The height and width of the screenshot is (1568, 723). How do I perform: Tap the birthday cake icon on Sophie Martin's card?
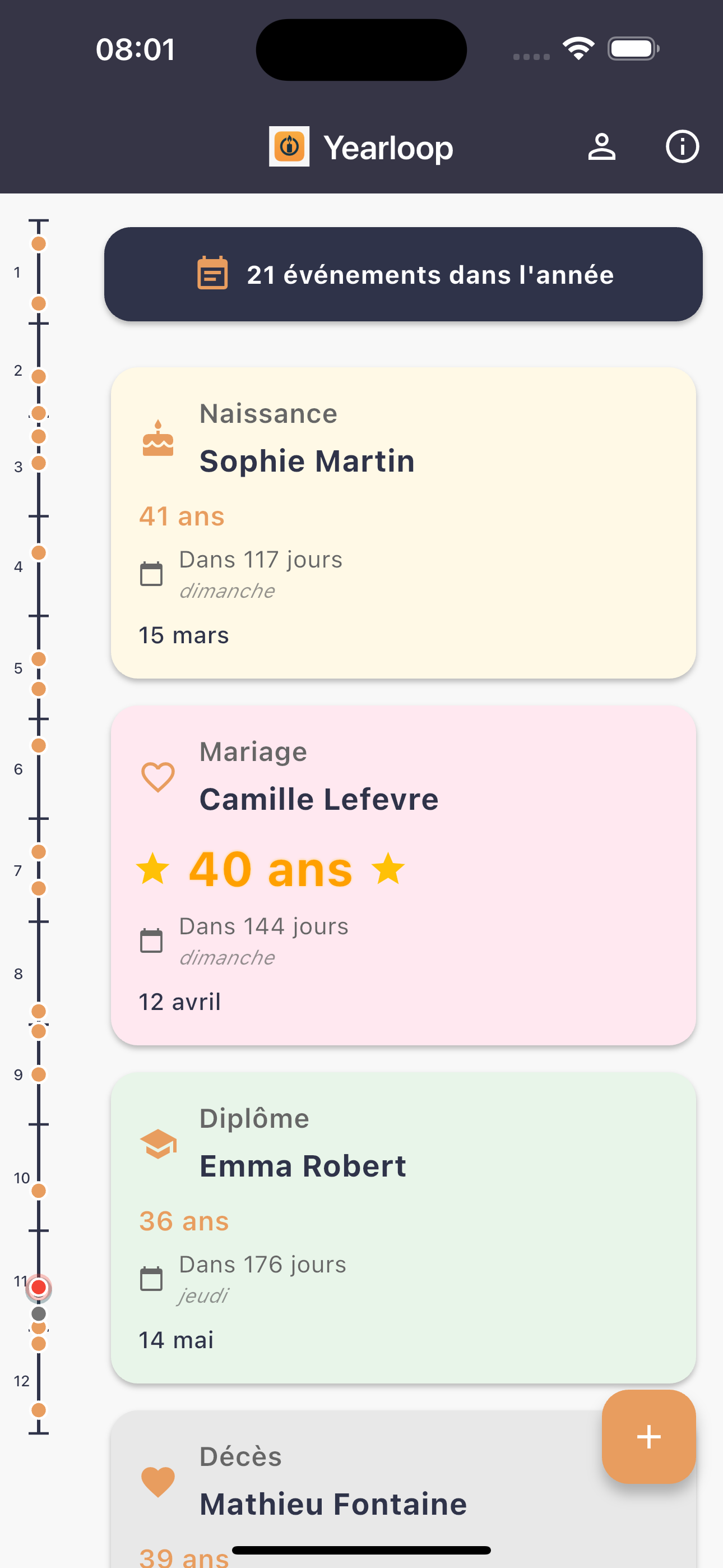point(157,437)
